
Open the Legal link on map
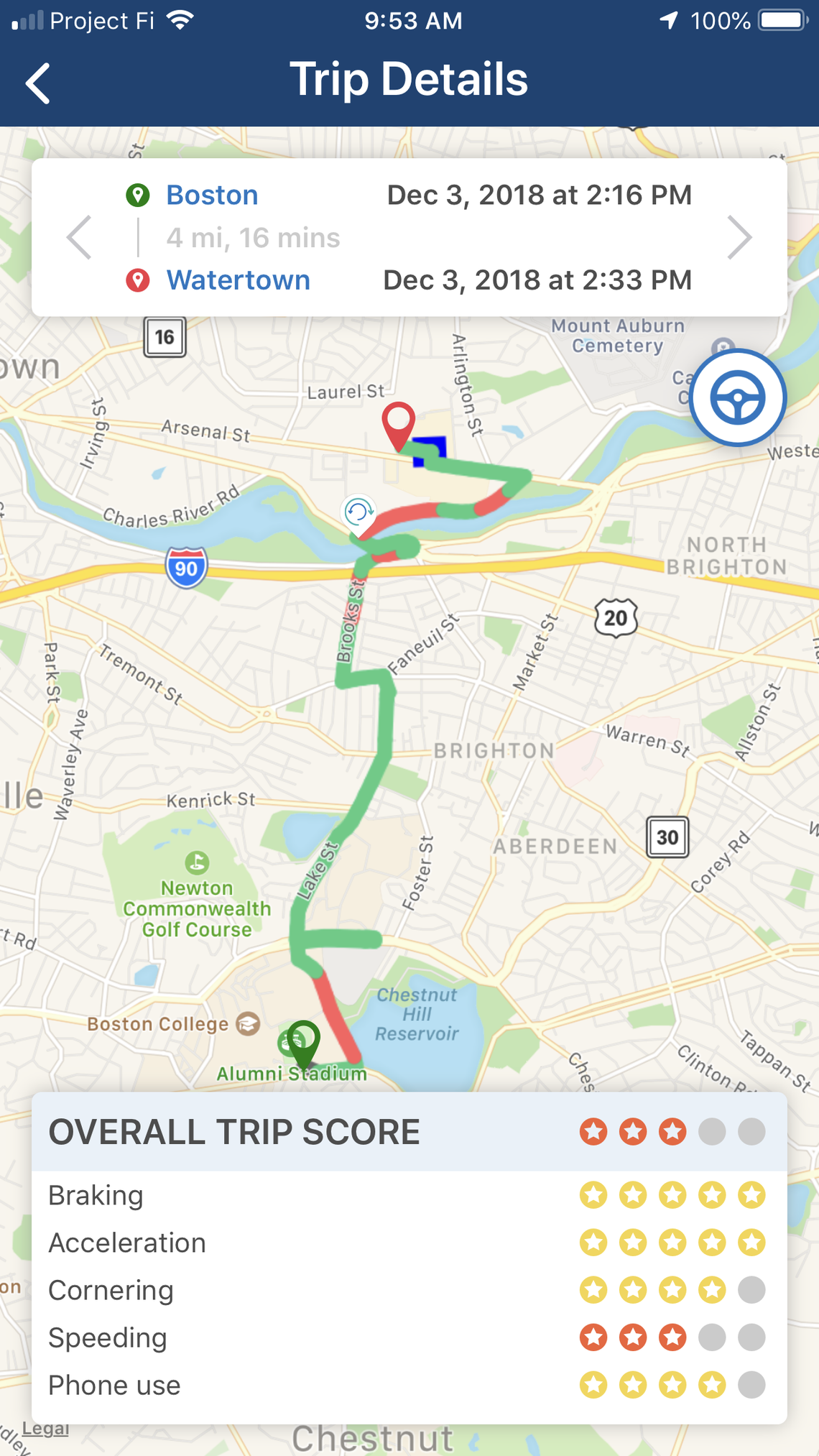click(x=45, y=1428)
